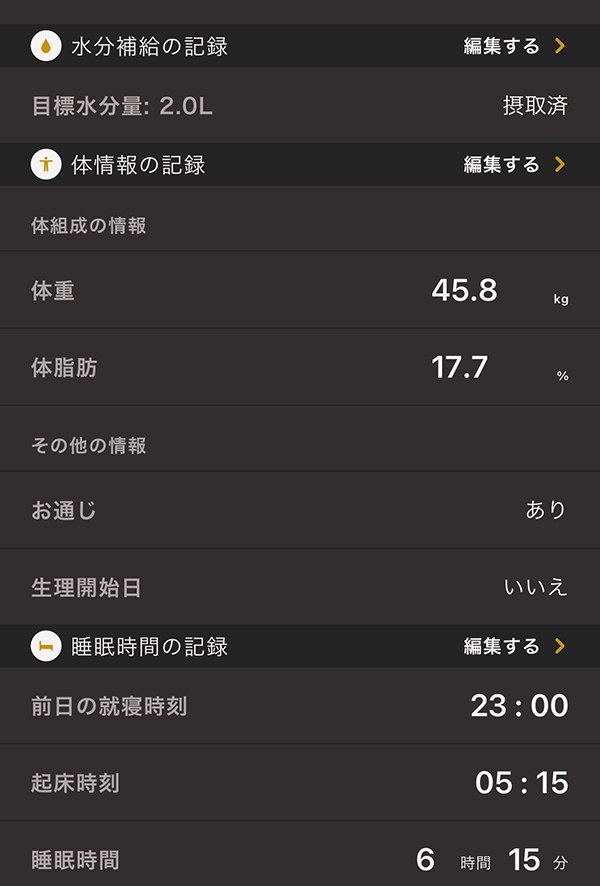Edit the 睡眠時間の記録 section

pos(514,646)
